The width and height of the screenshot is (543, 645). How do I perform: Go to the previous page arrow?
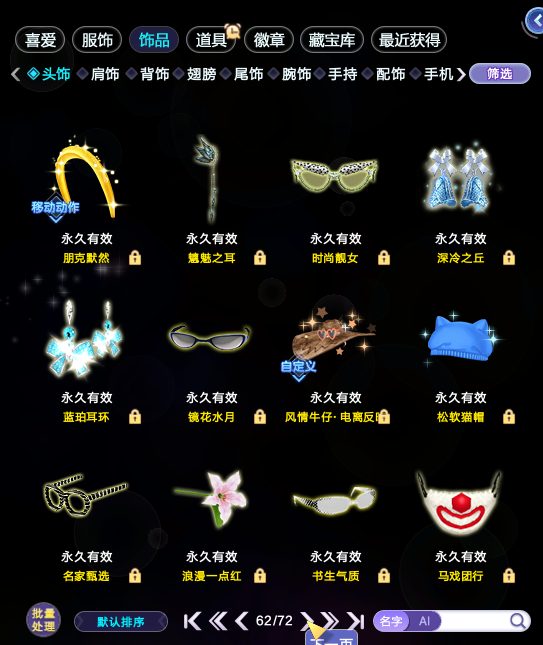tap(242, 621)
